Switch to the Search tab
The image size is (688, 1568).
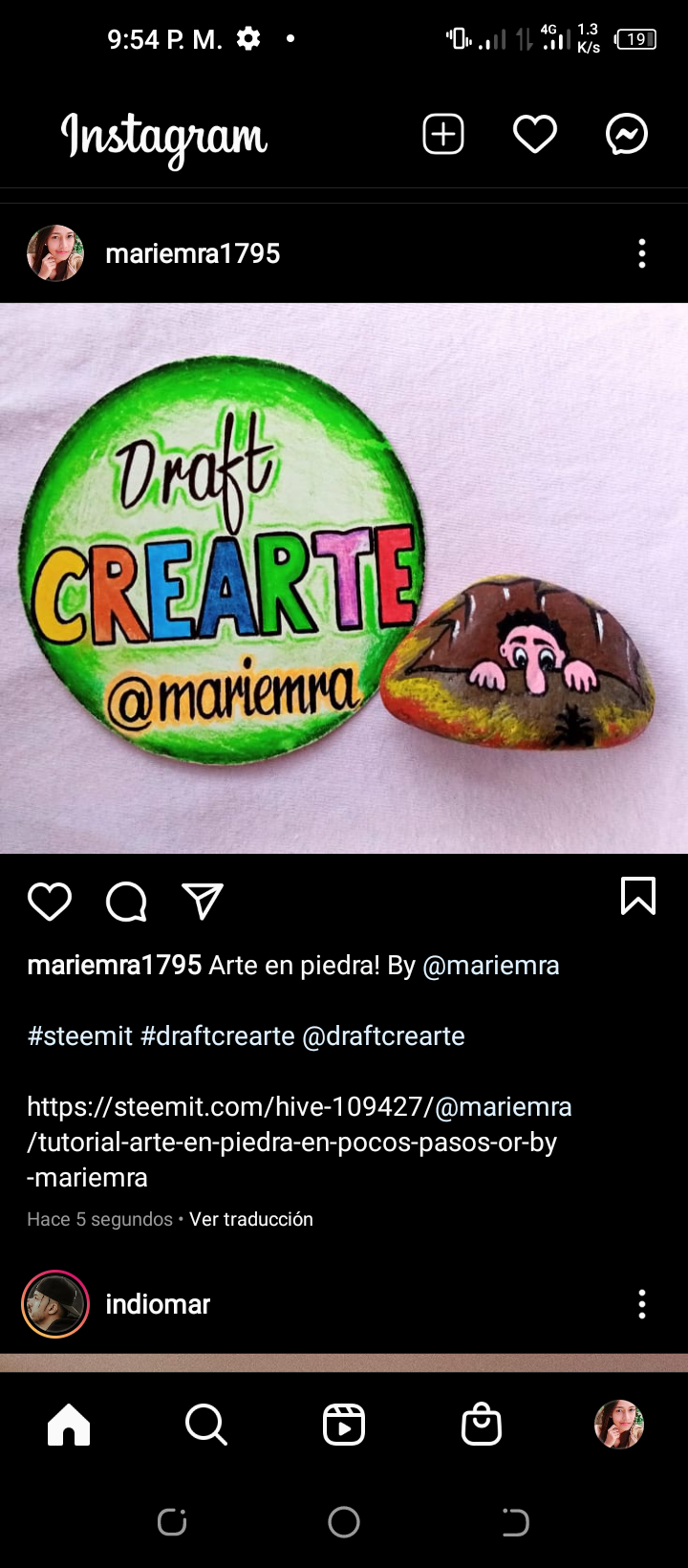coord(206,1425)
